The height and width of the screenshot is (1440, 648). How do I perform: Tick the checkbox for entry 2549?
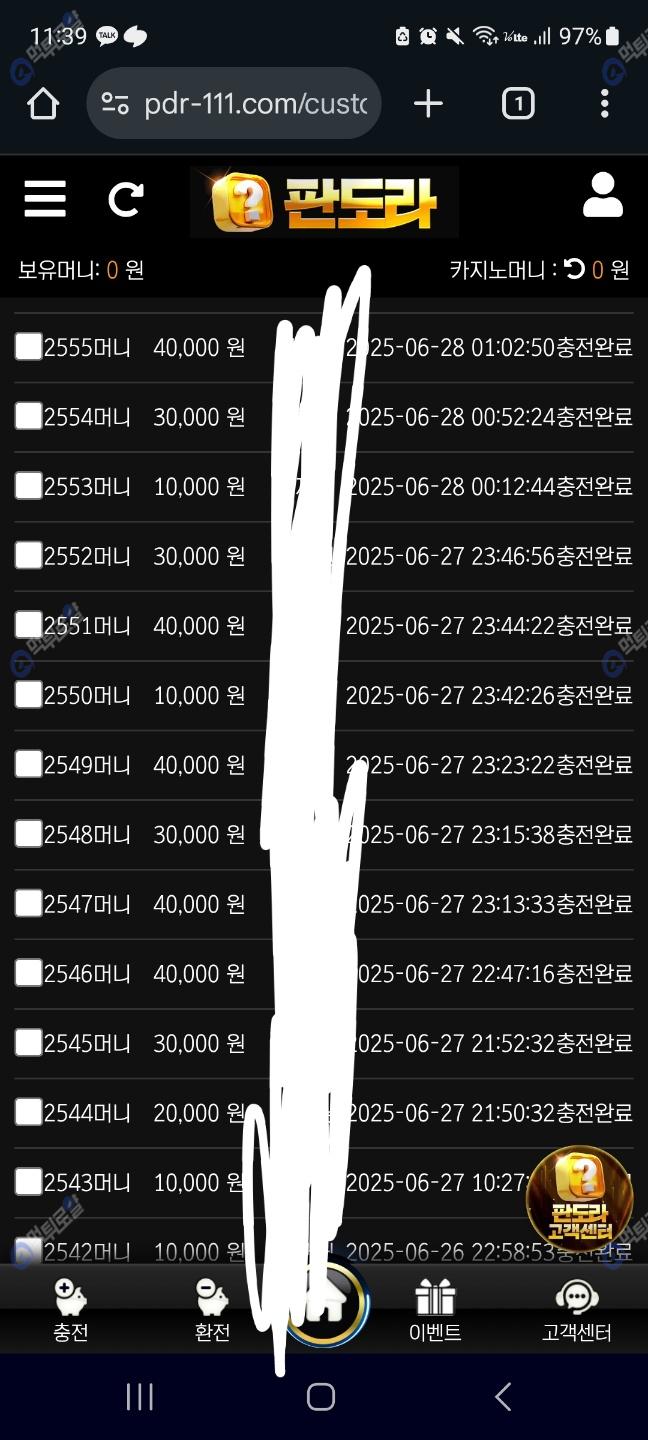tap(28, 764)
